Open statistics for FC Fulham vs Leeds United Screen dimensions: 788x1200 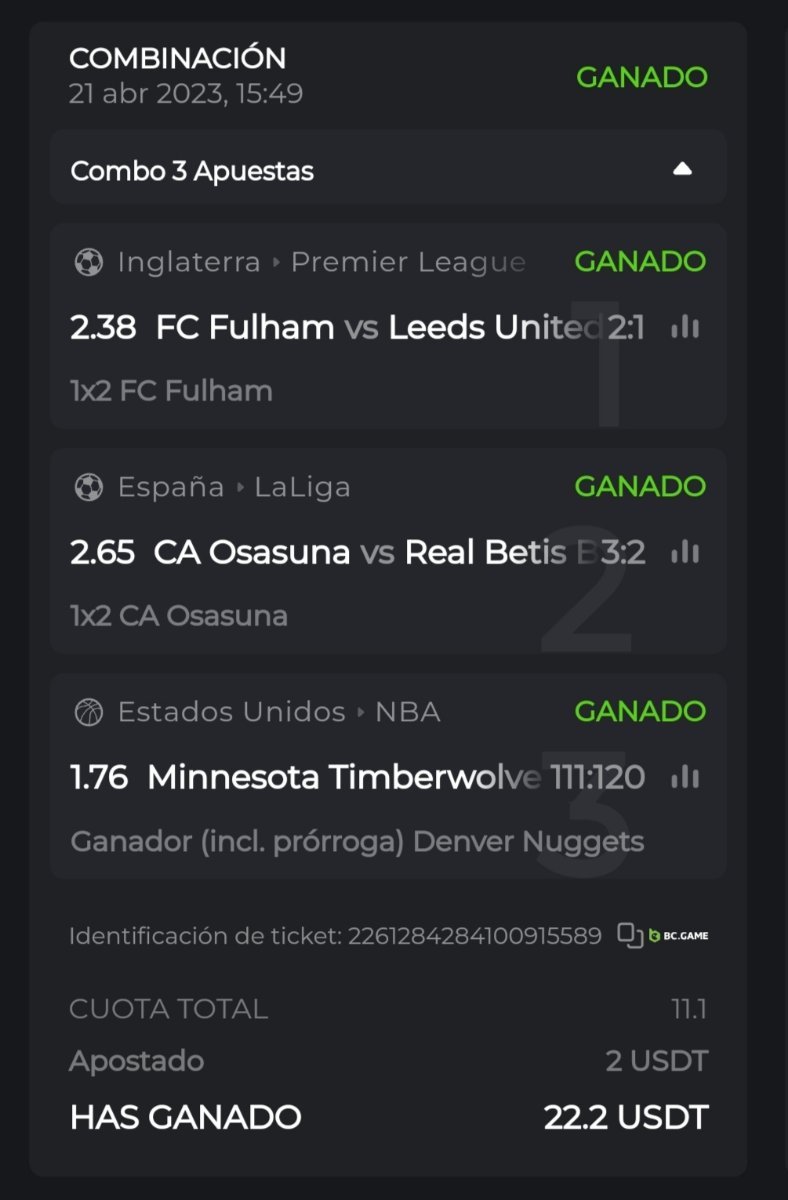pyautogui.click(x=685, y=327)
